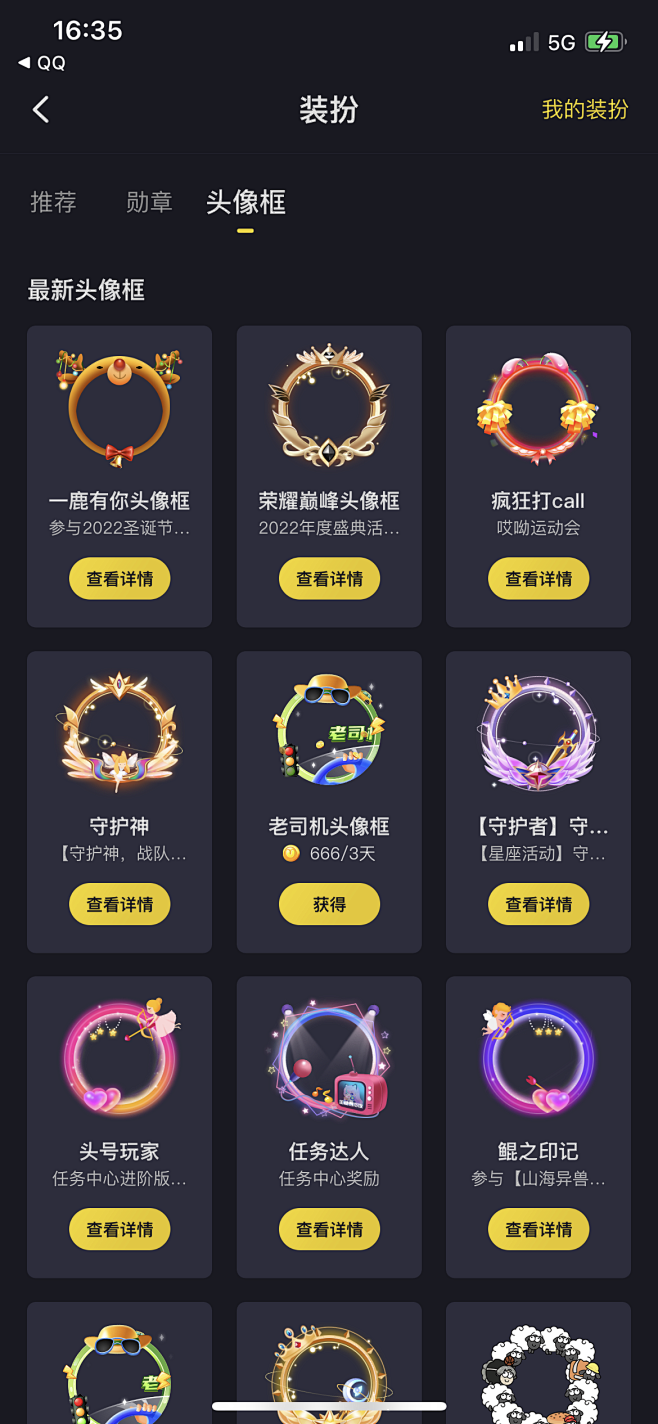Switch to the 推荐 tab

[53, 202]
